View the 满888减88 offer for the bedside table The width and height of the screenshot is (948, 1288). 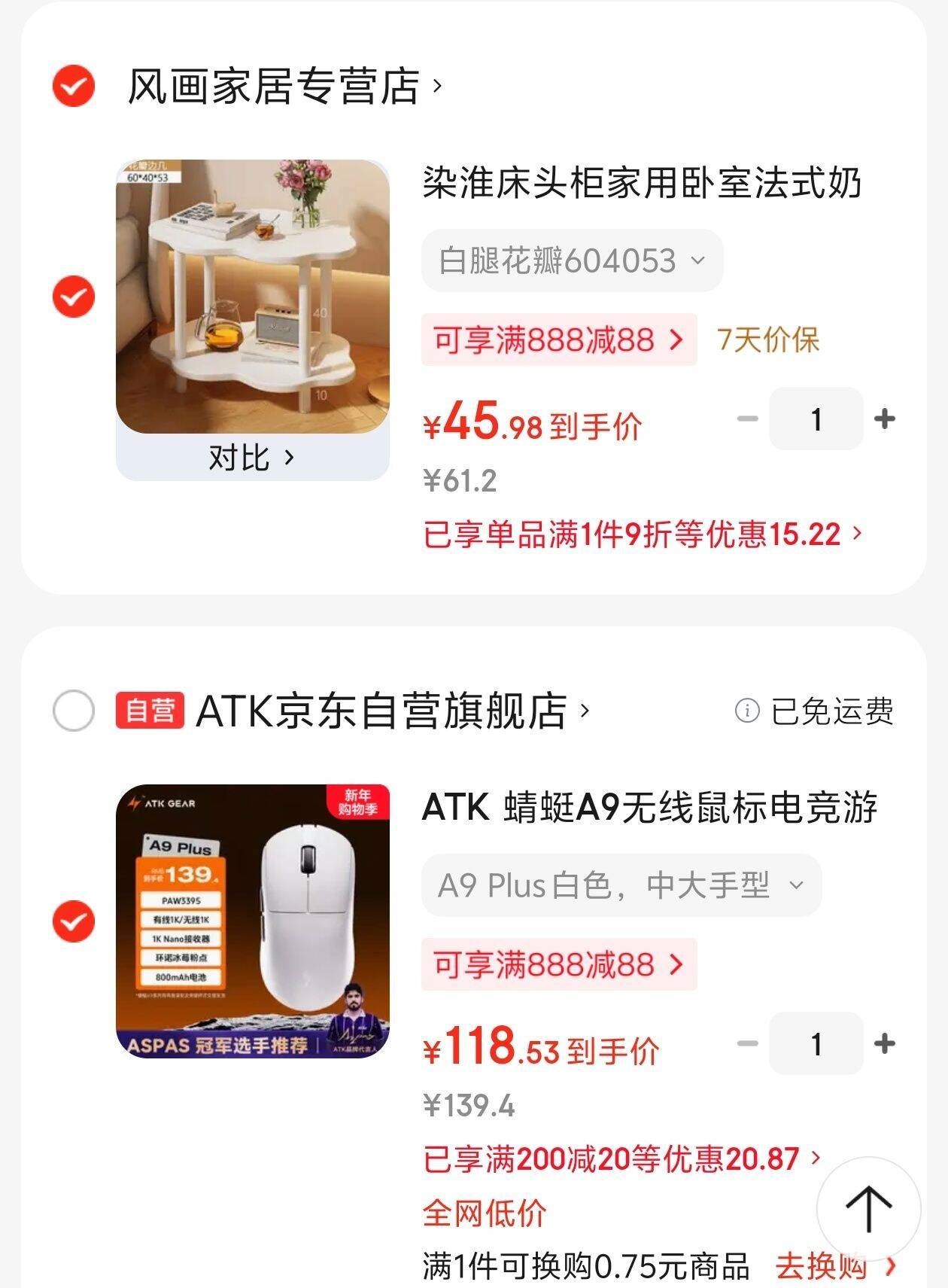558,340
